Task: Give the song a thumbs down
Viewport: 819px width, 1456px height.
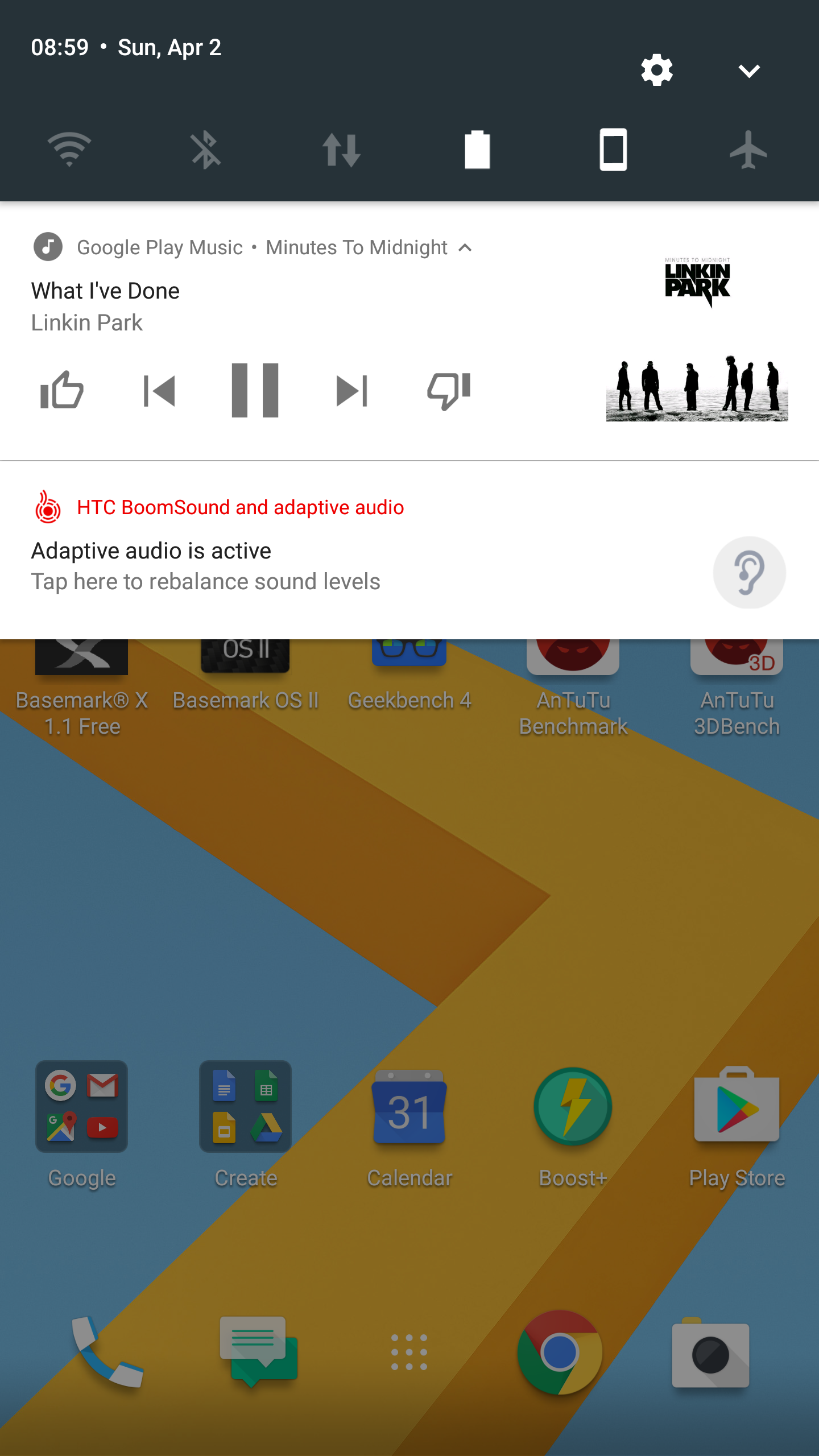Action: 449,391
